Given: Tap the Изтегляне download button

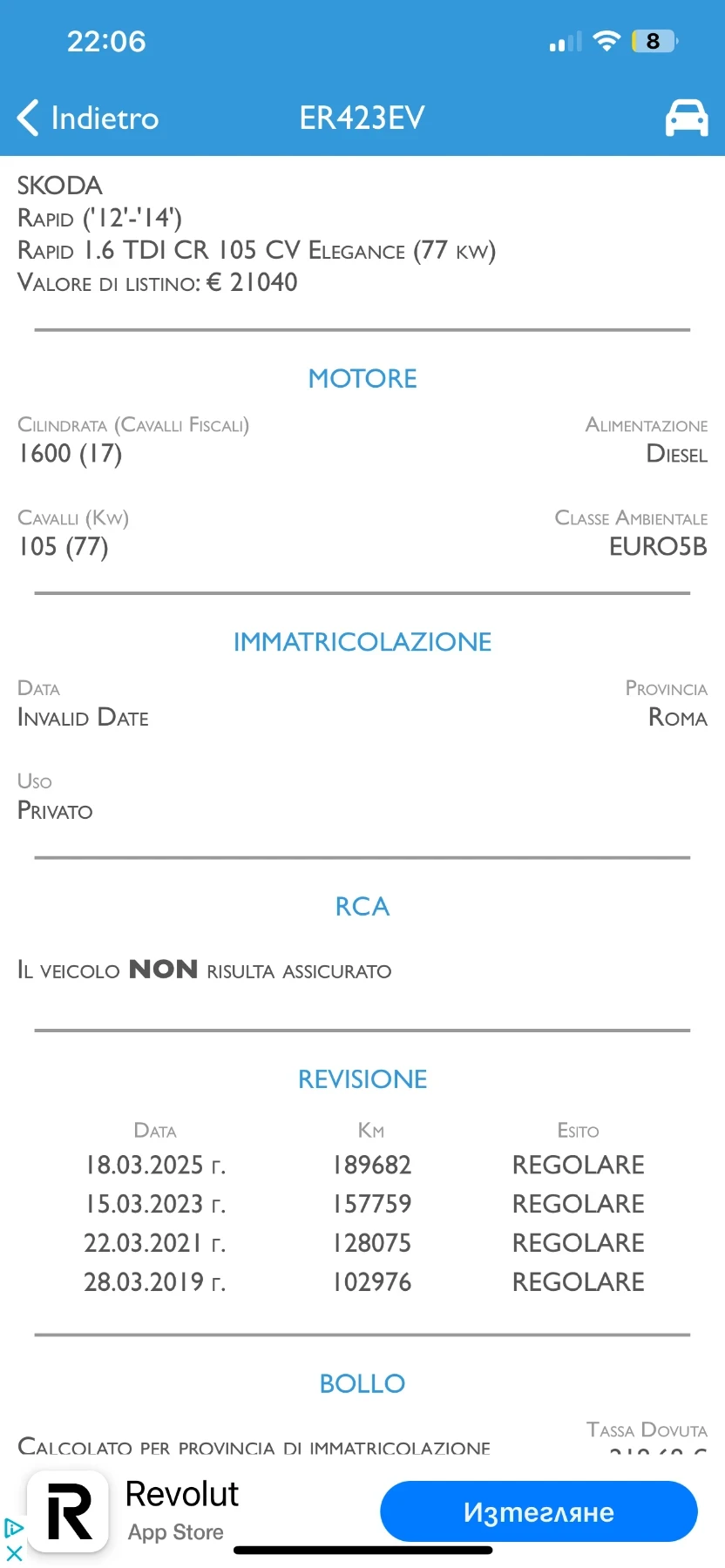Looking at the screenshot, I should click(537, 1512).
